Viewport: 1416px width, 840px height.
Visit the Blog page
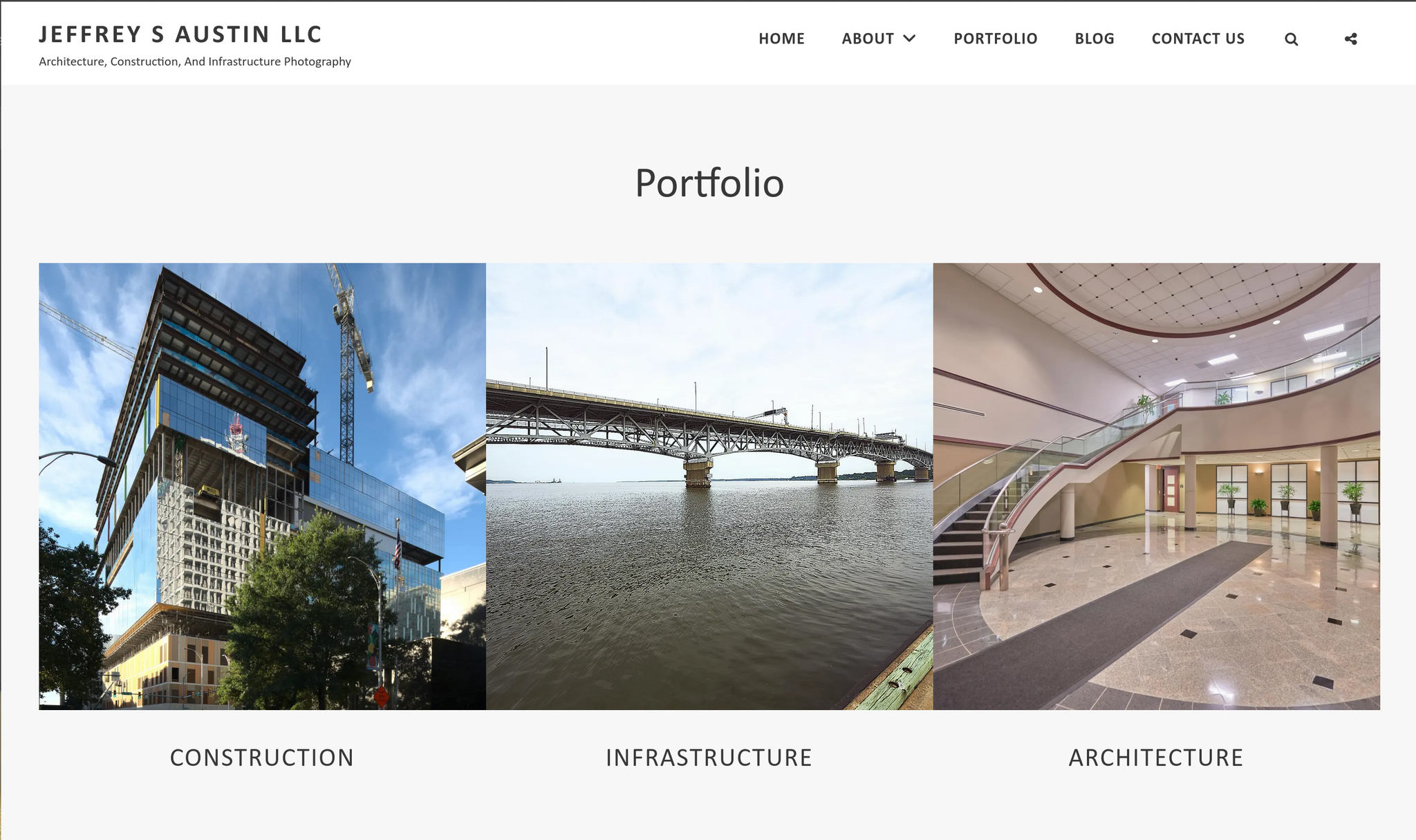tap(1094, 39)
